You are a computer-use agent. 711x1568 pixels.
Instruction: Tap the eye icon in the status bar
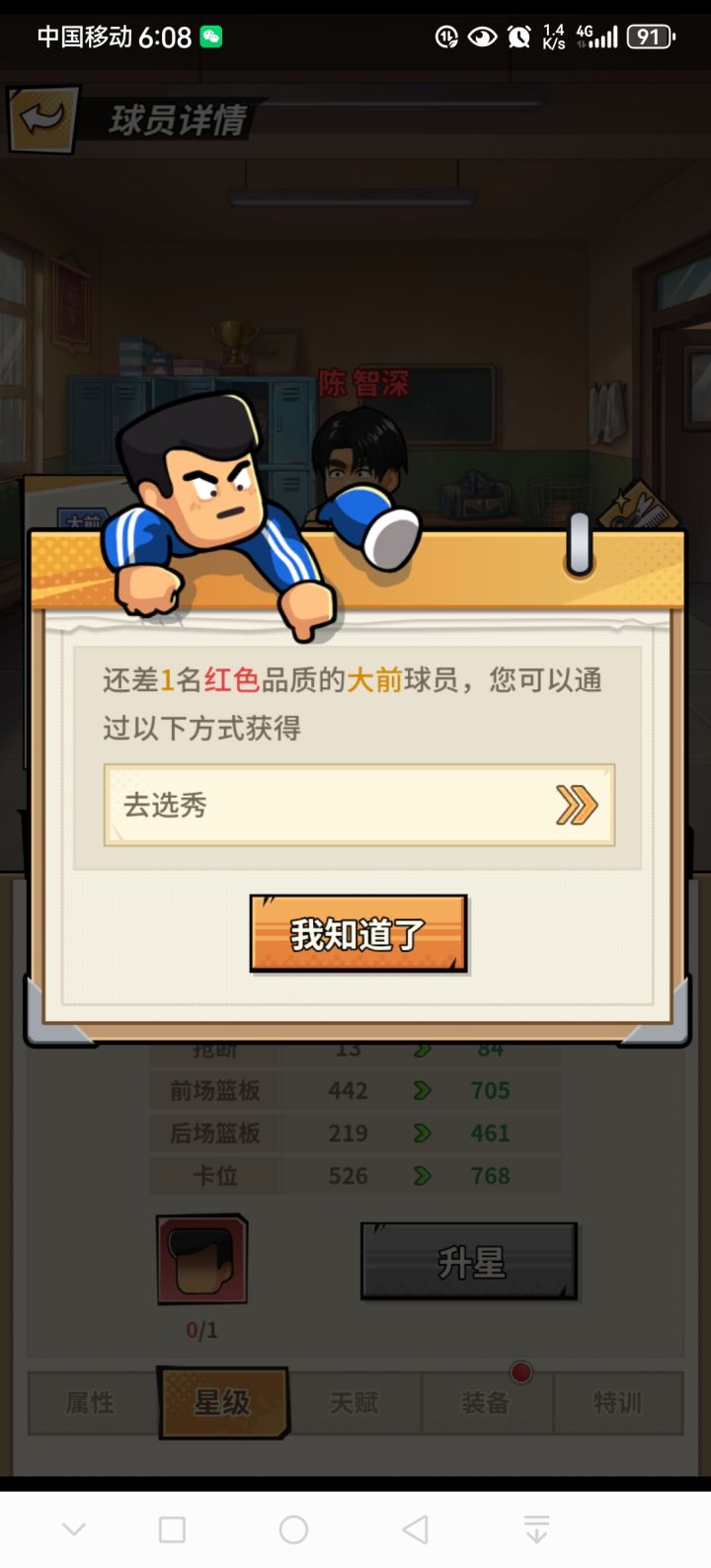[x=481, y=35]
